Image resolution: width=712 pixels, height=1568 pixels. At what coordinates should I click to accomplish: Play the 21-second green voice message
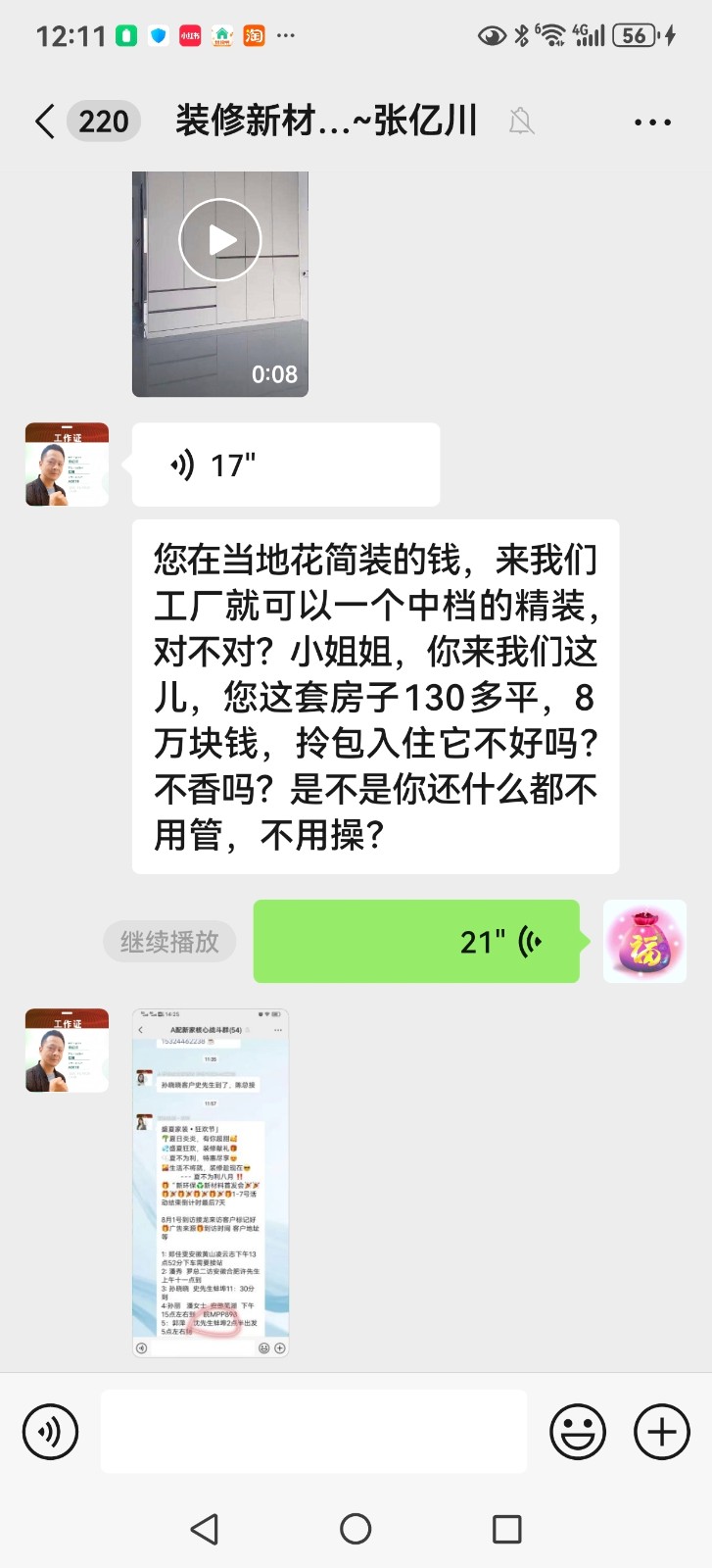pos(416,942)
